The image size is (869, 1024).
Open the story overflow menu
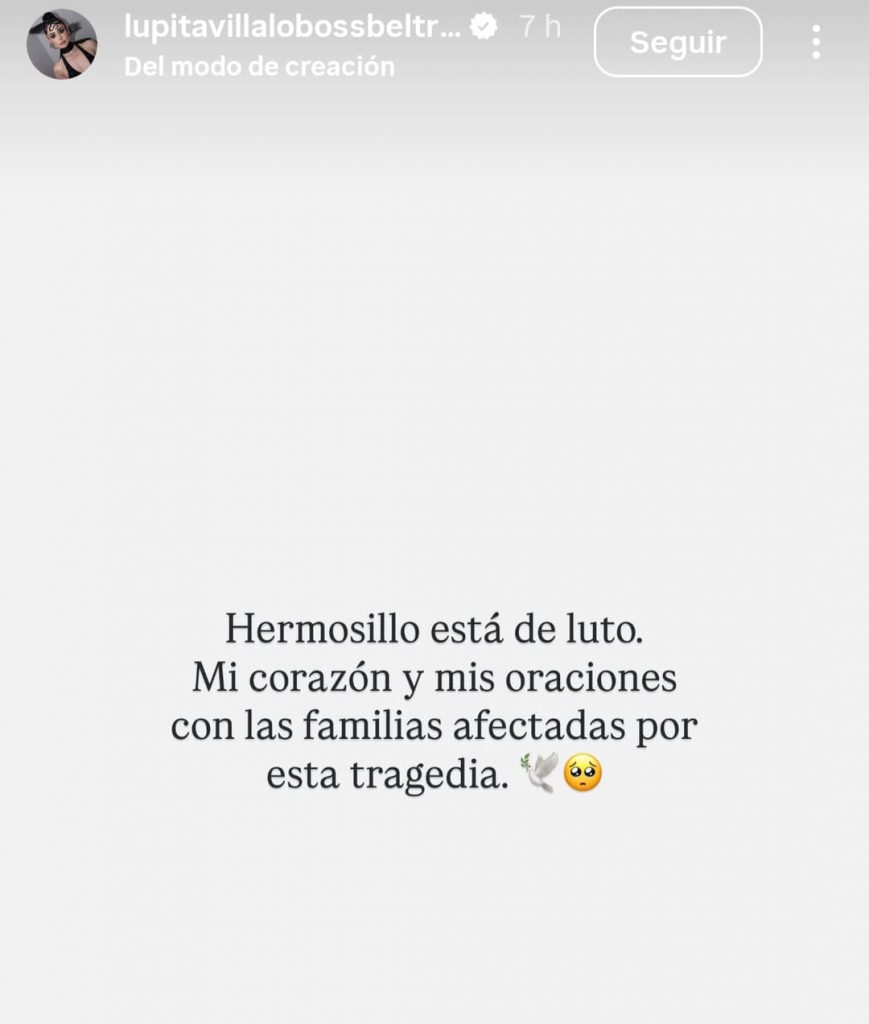816,42
